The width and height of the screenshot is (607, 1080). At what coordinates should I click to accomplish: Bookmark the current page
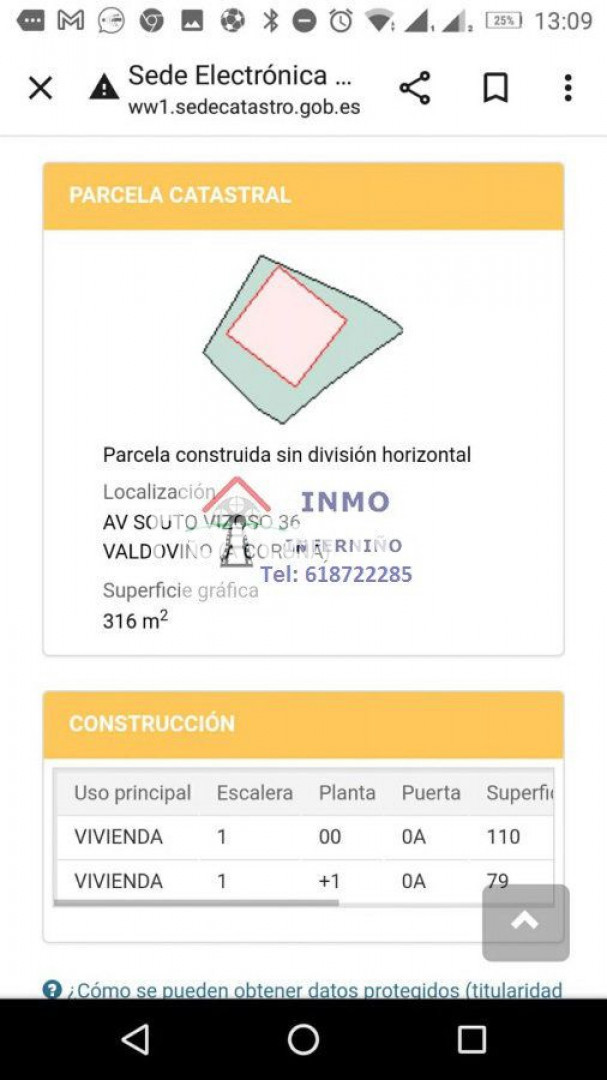pyautogui.click(x=495, y=88)
